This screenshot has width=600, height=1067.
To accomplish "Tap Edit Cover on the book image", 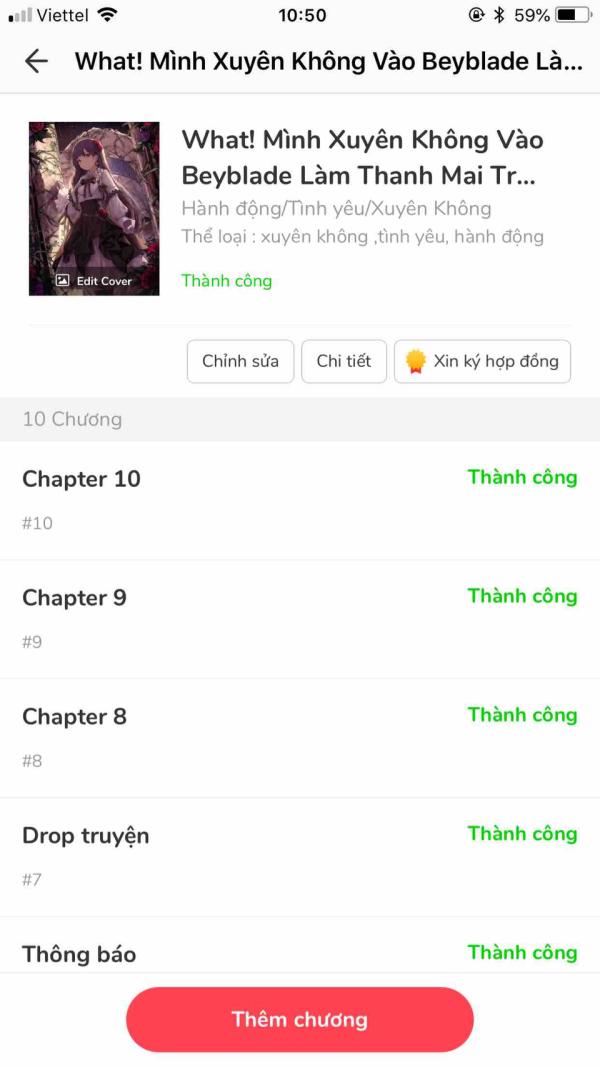I will (94, 281).
